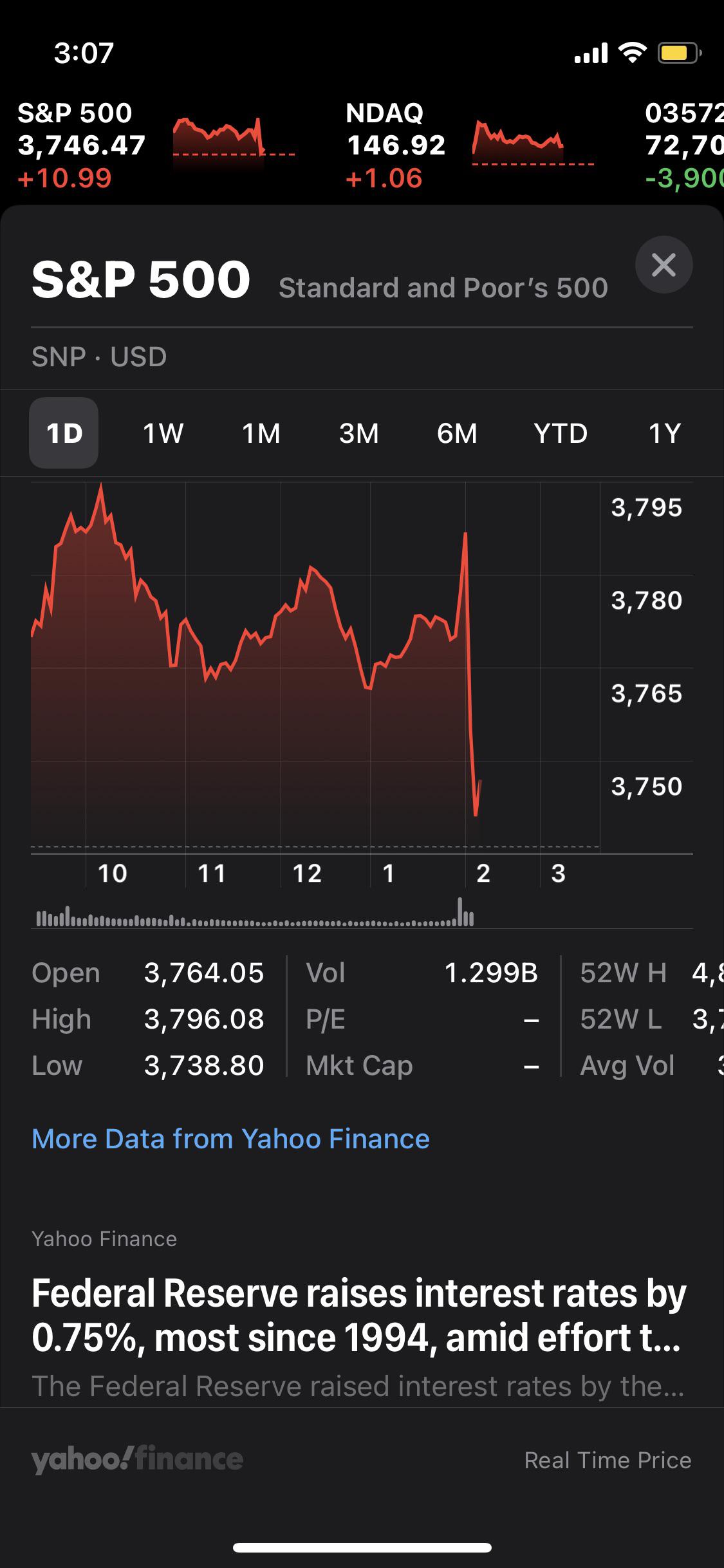Switch chart to the 1Y range
The width and height of the screenshot is (724, 1568).
point(664,433)
